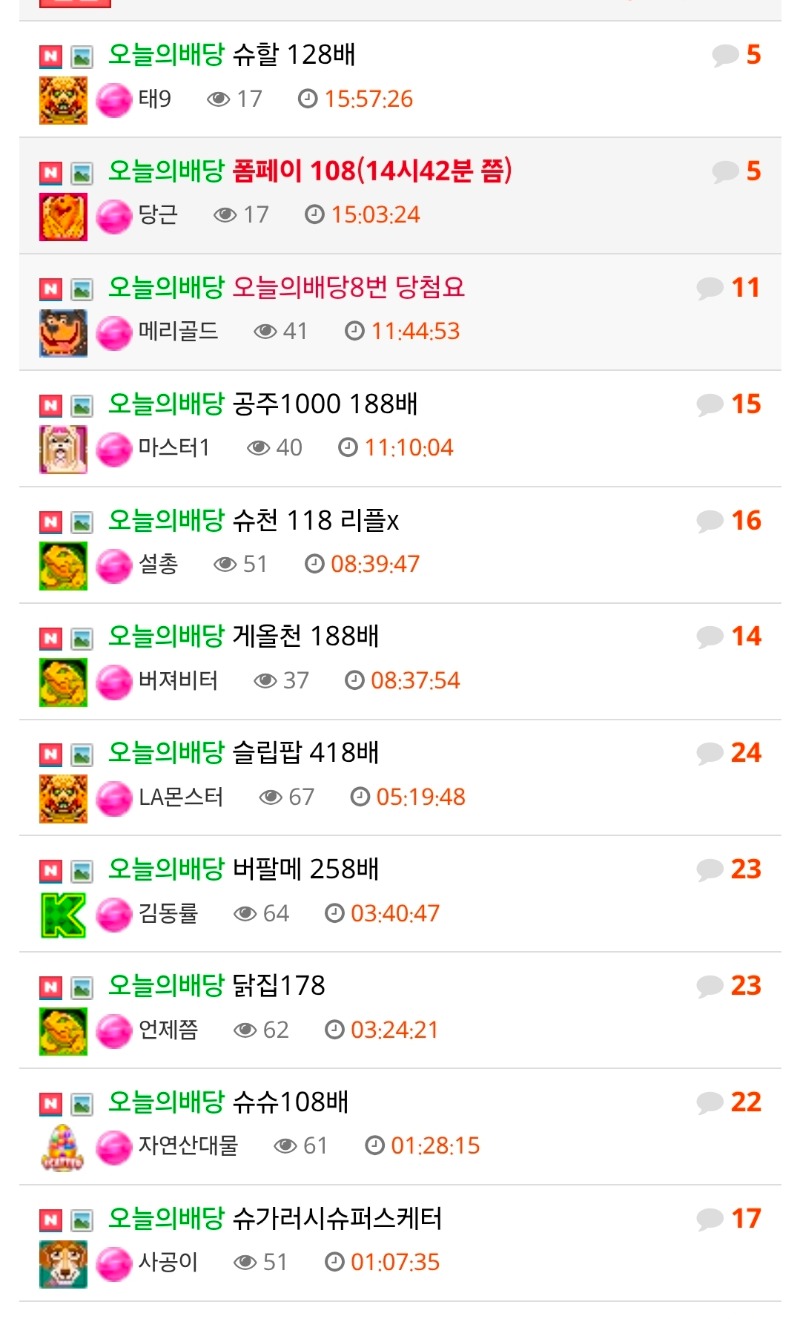View the 24 comments on 슬립팝 418배
The width and height of the screenshot is (800, 1319).
pyautogui.click(x=729, y=753)
